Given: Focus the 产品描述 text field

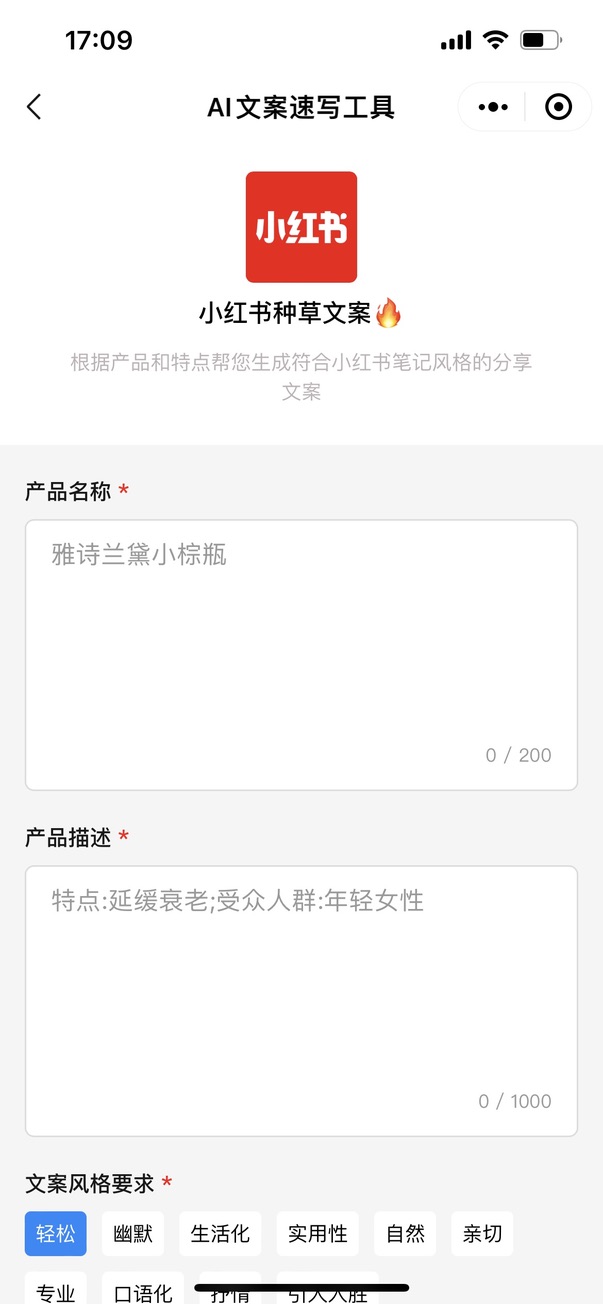Looking at the screenshot, I should pyautogui.click(x=301, y=1000).
